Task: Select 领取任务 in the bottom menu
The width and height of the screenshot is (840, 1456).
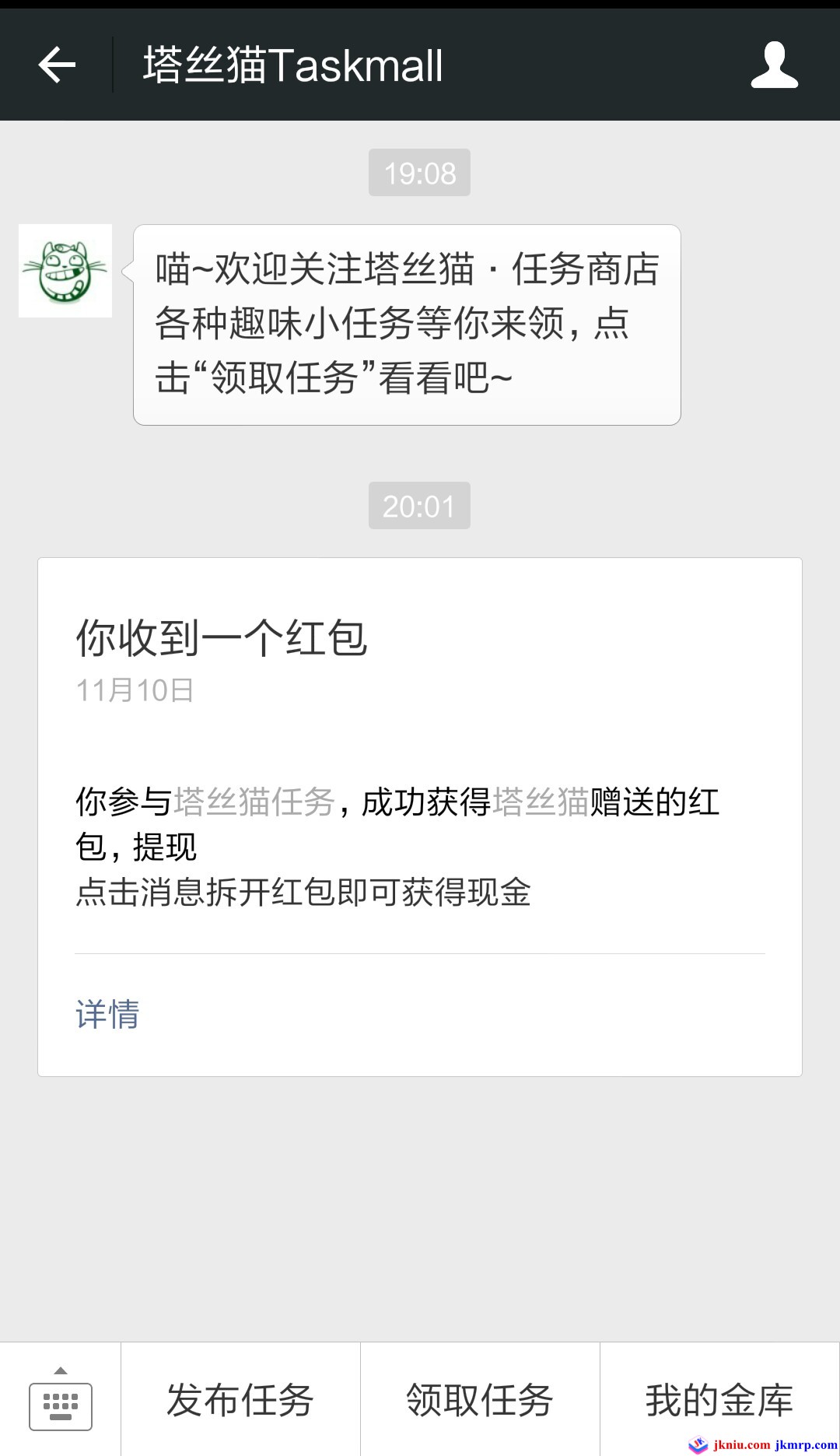Action: 480,1400
